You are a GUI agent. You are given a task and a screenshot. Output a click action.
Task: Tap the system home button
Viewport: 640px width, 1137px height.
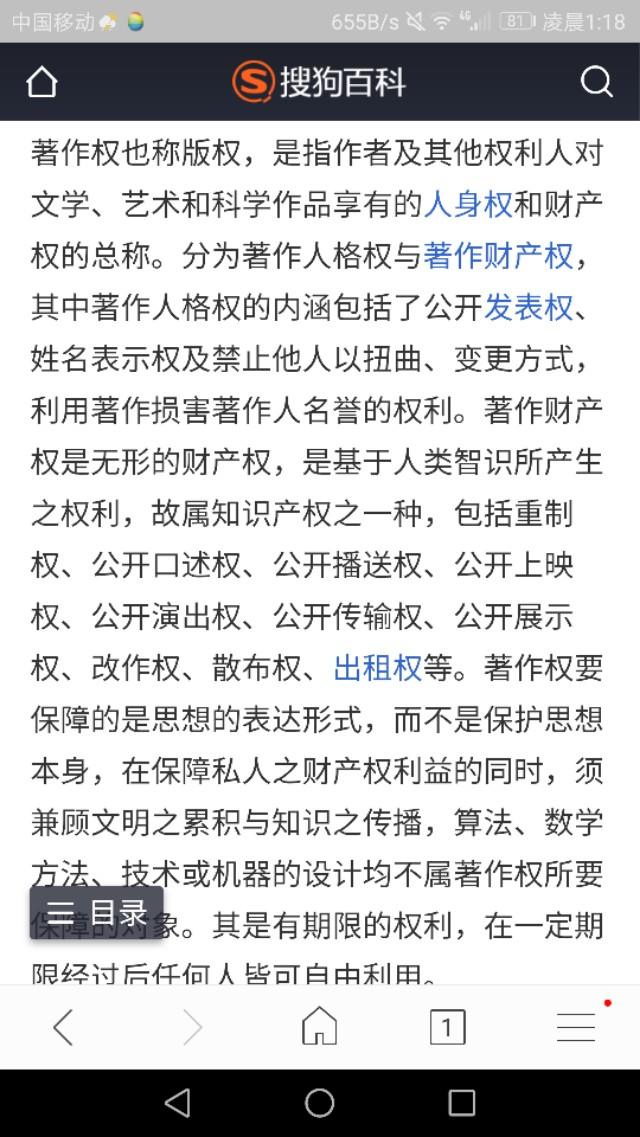click(x=319, y=1102)
